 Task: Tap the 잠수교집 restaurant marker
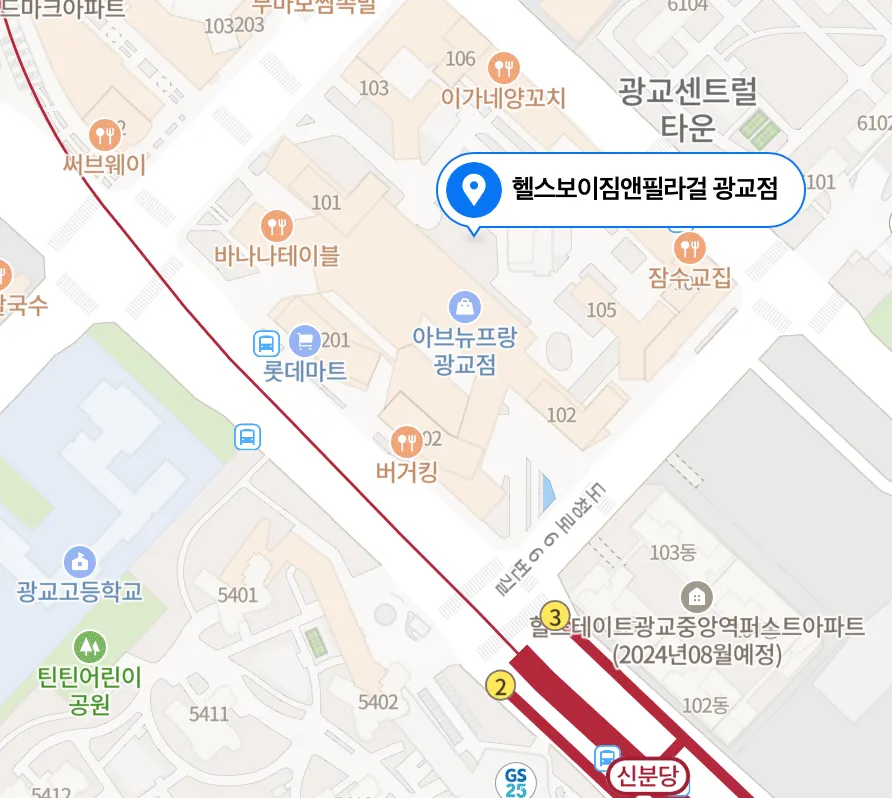pos(689,248)
